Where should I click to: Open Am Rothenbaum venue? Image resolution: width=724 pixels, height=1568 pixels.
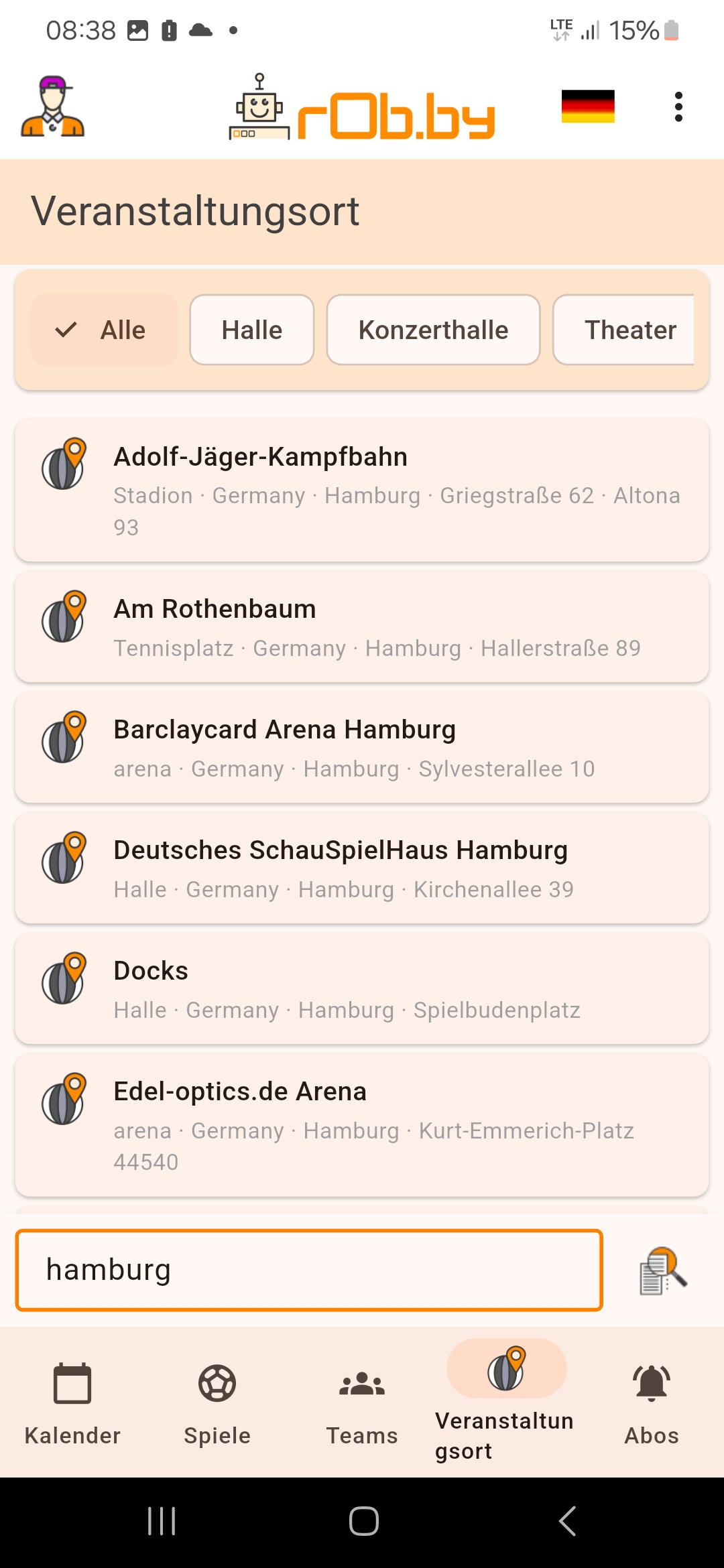tap(362, 627)
